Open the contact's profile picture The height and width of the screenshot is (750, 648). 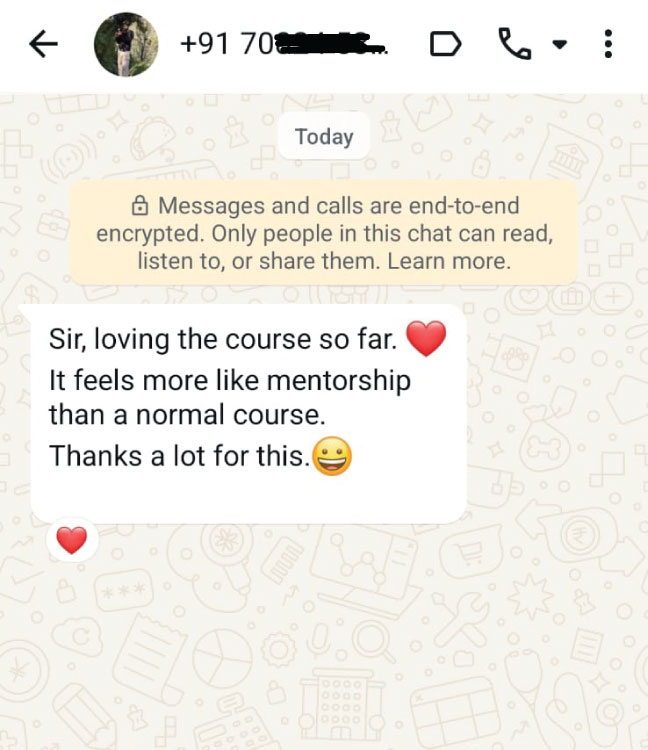(x=125, y=44)
